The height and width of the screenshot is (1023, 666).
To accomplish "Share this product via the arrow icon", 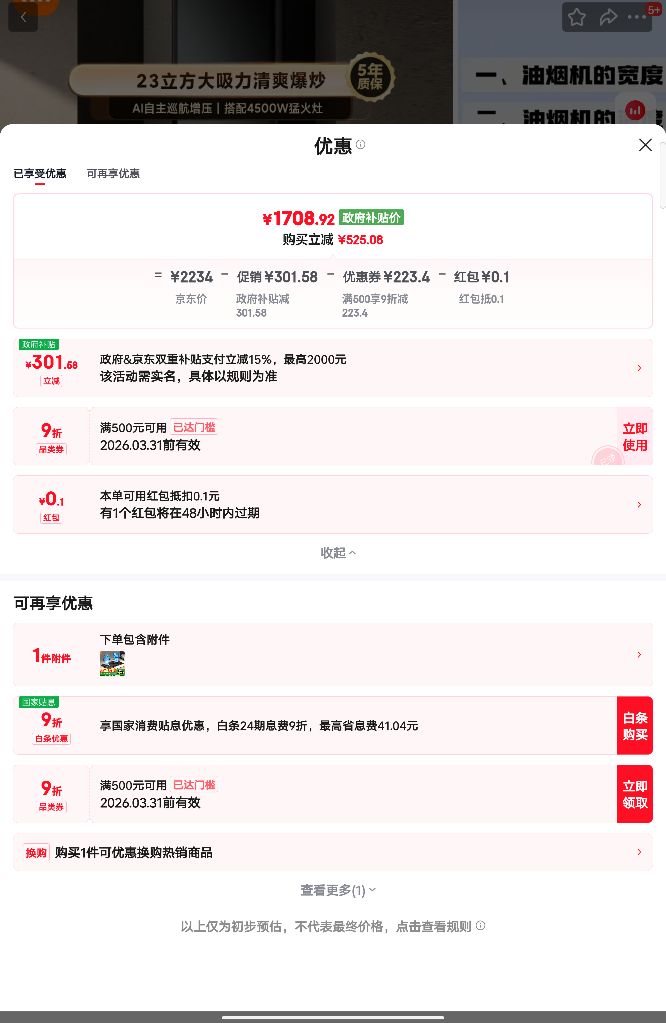I will (x=608, y=17).
